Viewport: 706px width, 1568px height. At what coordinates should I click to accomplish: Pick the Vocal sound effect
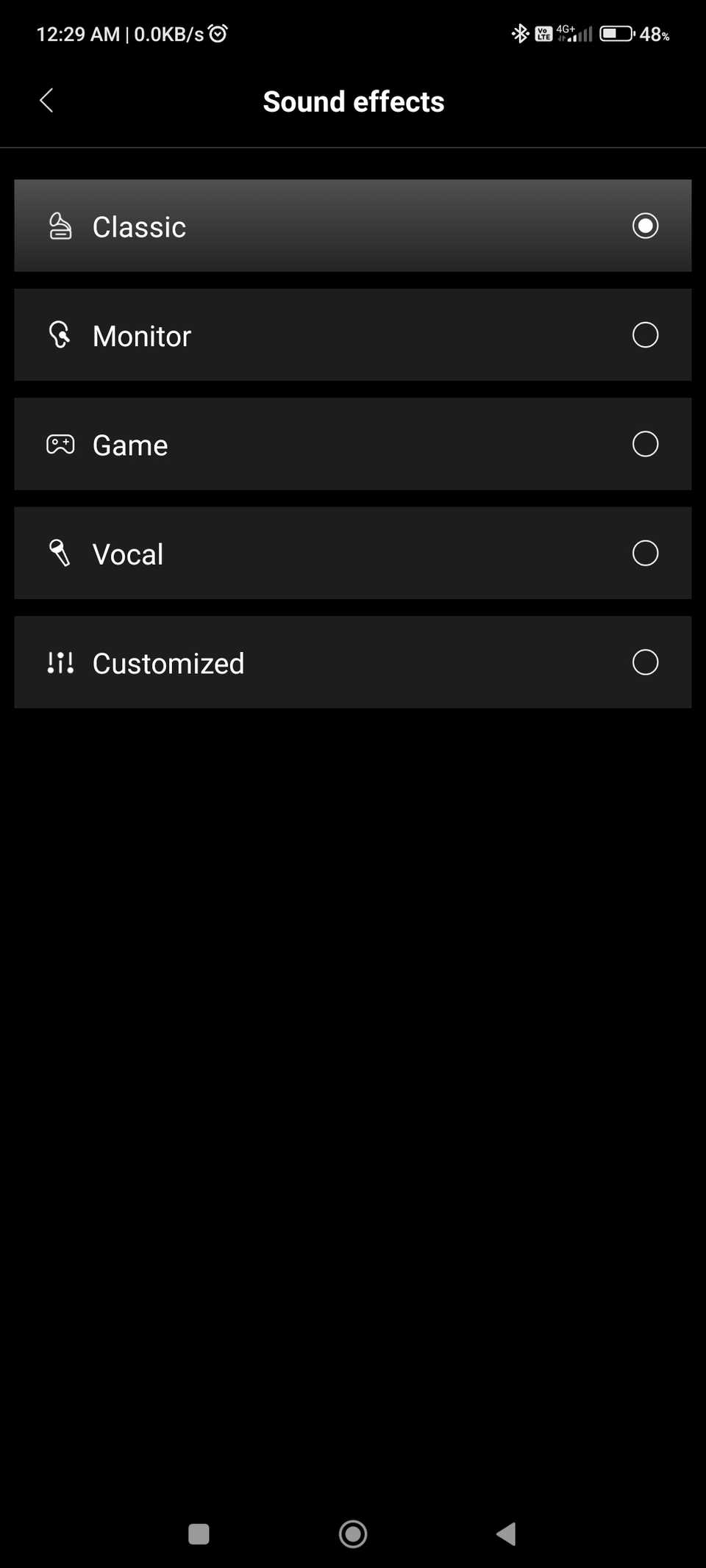353,553
